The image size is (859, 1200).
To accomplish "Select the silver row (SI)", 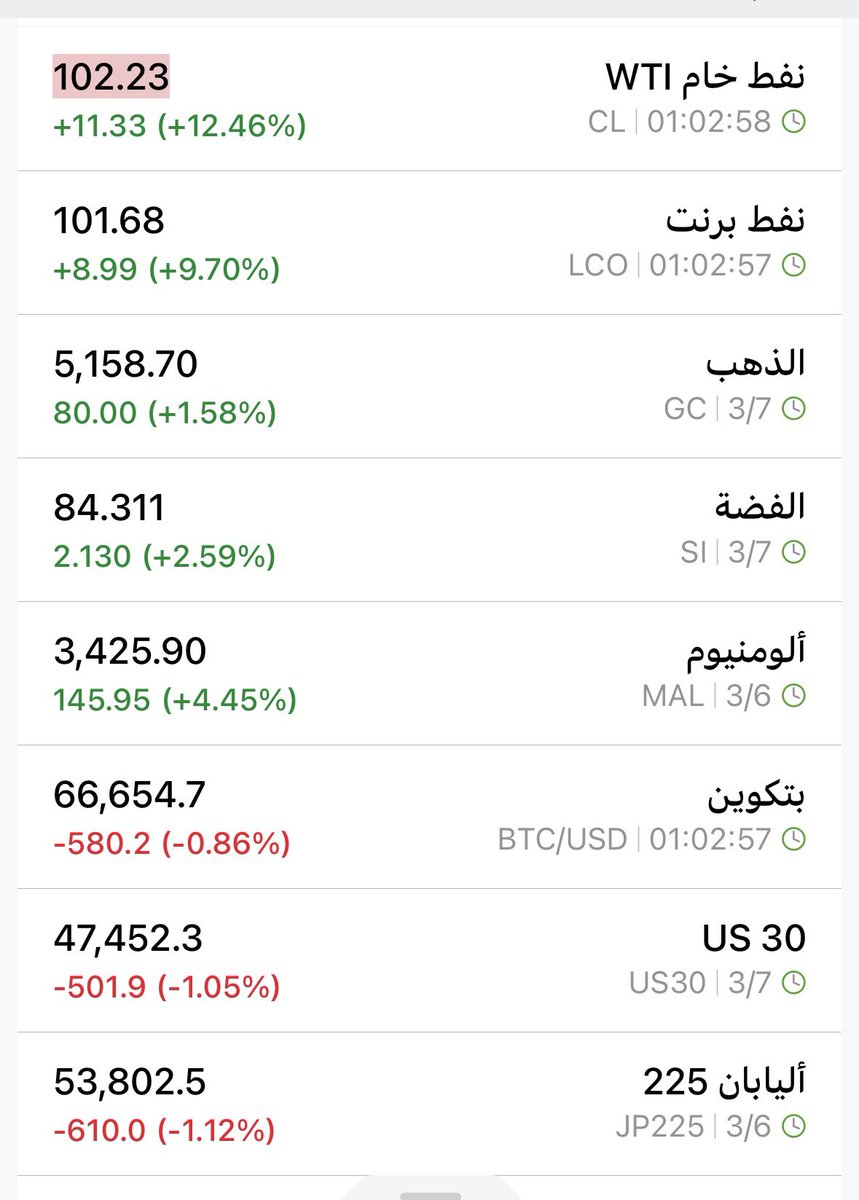I will (430, 529).
